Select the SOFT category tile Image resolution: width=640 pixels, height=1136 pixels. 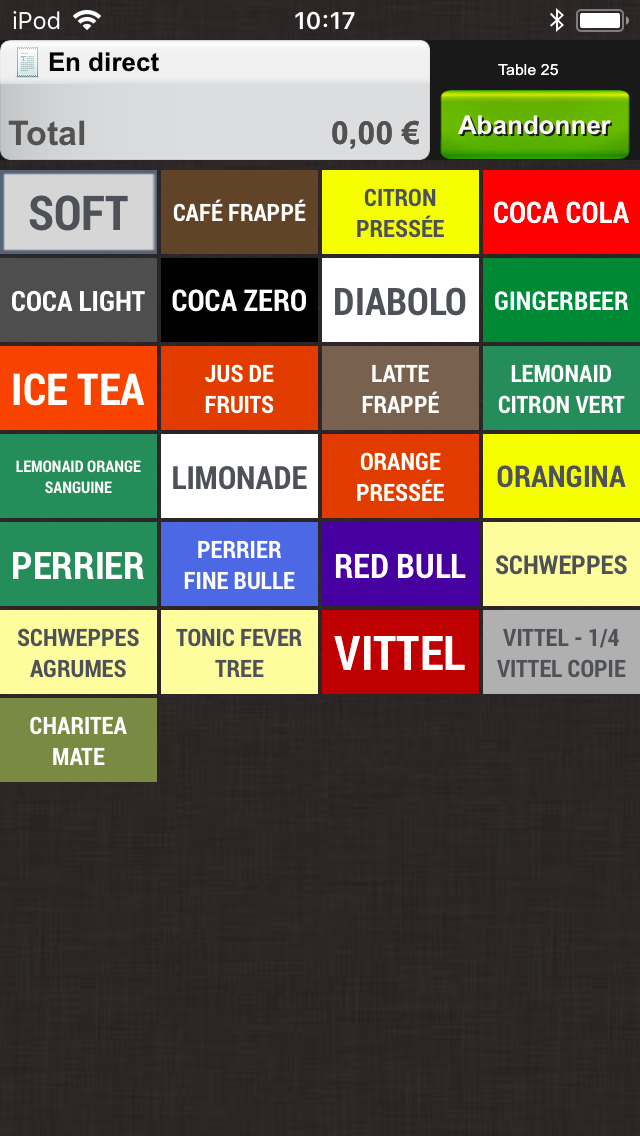coord(79,213)
